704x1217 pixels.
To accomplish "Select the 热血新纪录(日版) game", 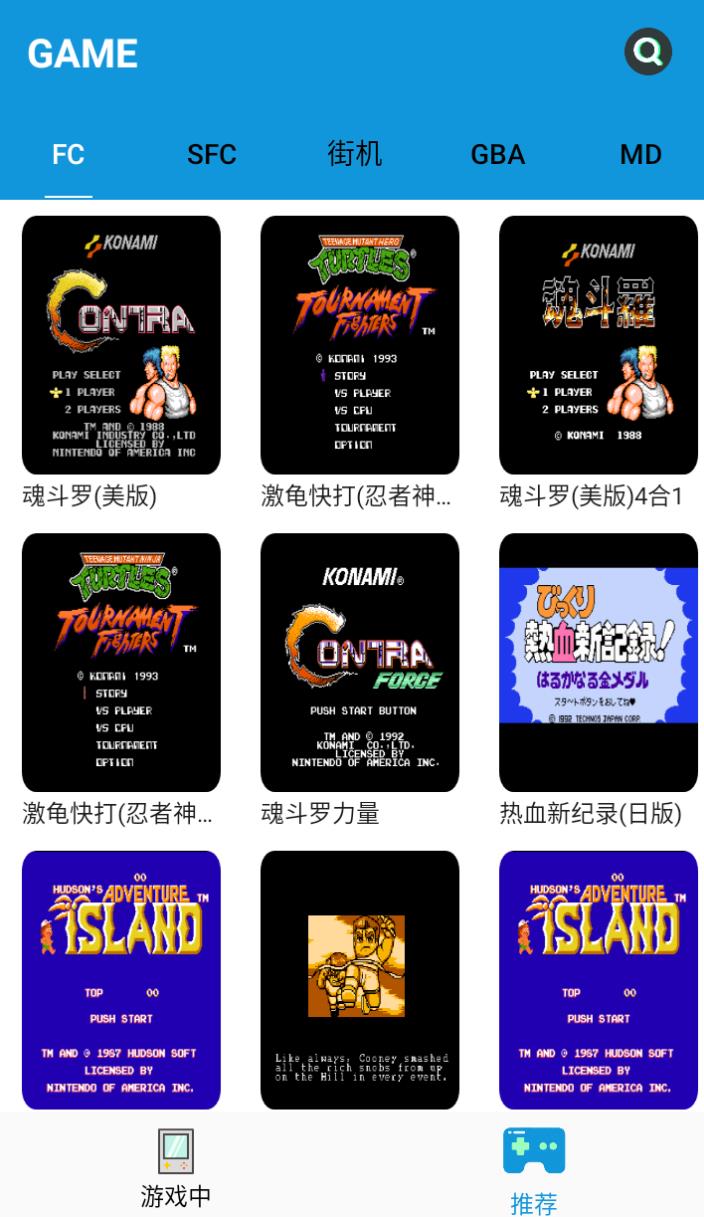I will point(598,662).
